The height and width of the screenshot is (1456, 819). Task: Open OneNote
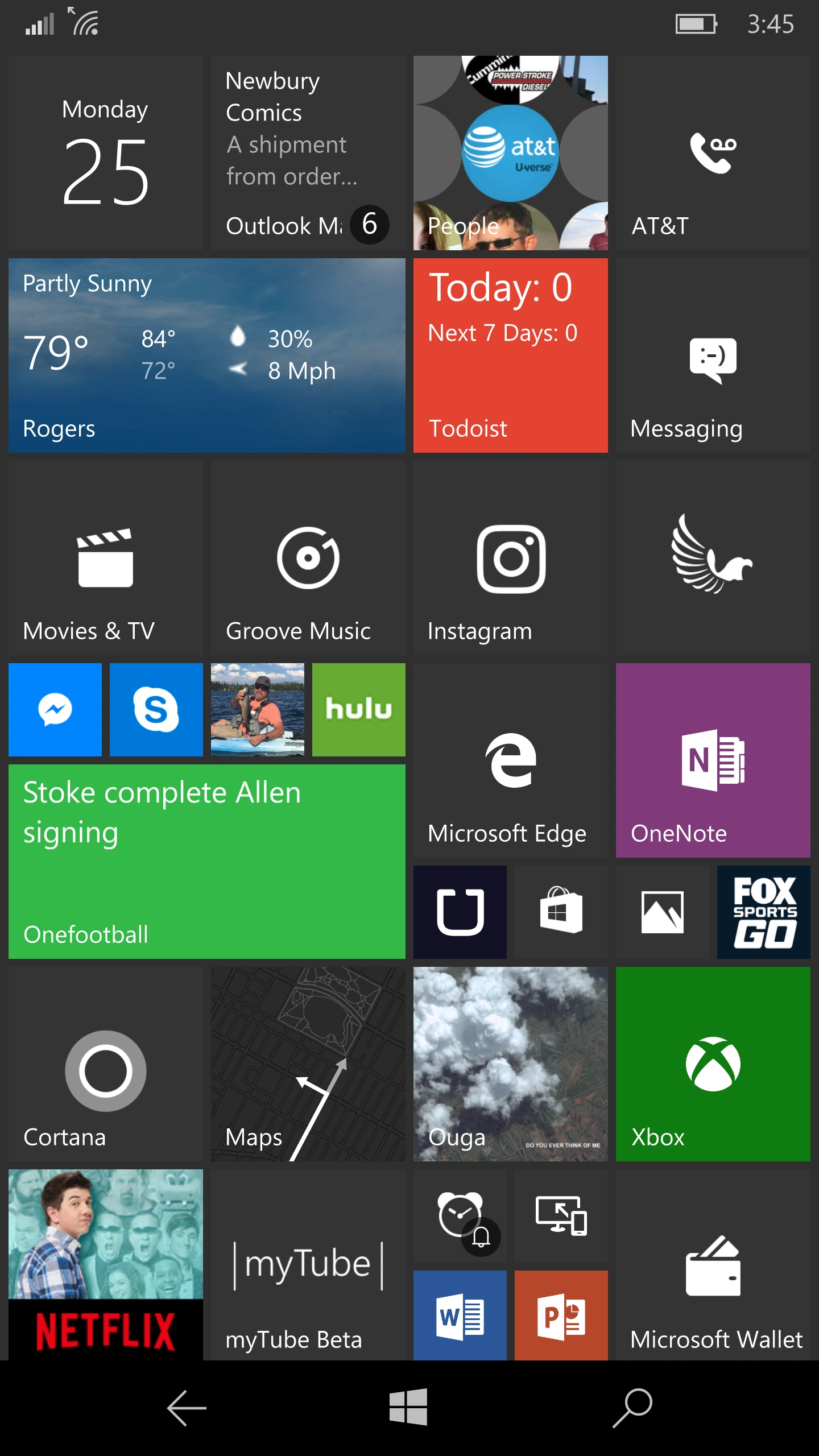click(713, 760)
